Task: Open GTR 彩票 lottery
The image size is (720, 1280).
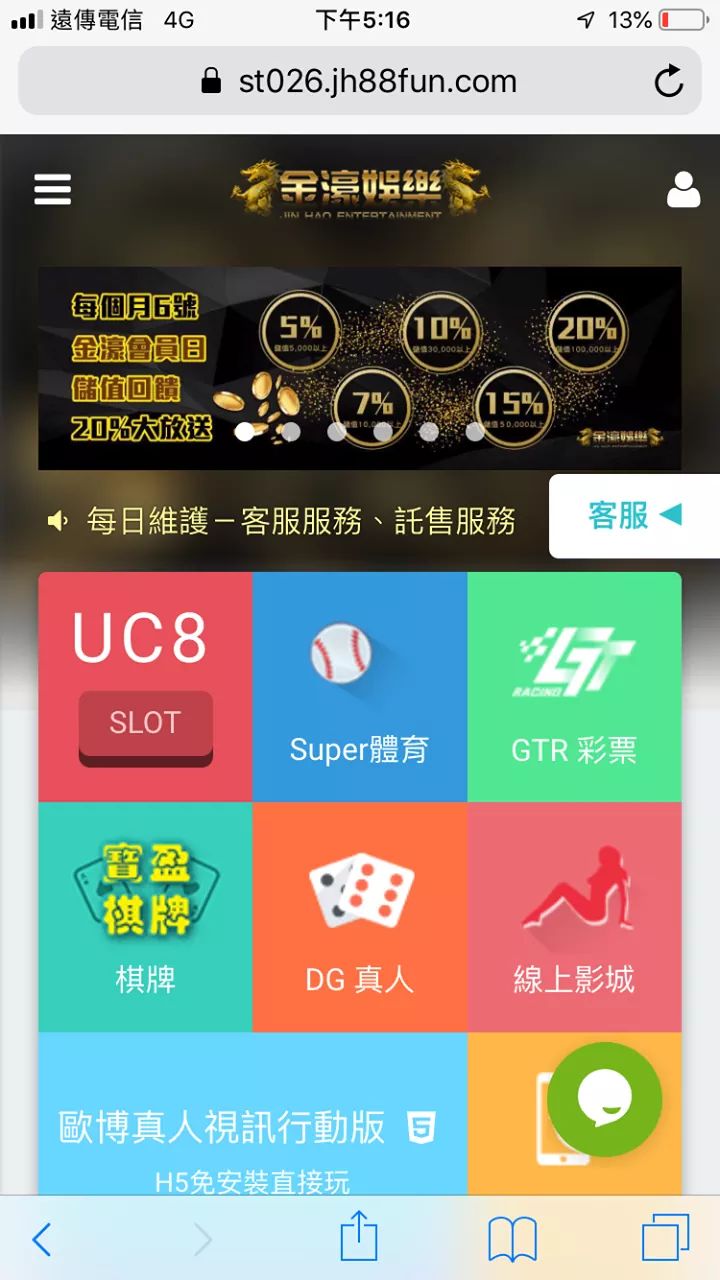Action: click(x=574, y=687)
